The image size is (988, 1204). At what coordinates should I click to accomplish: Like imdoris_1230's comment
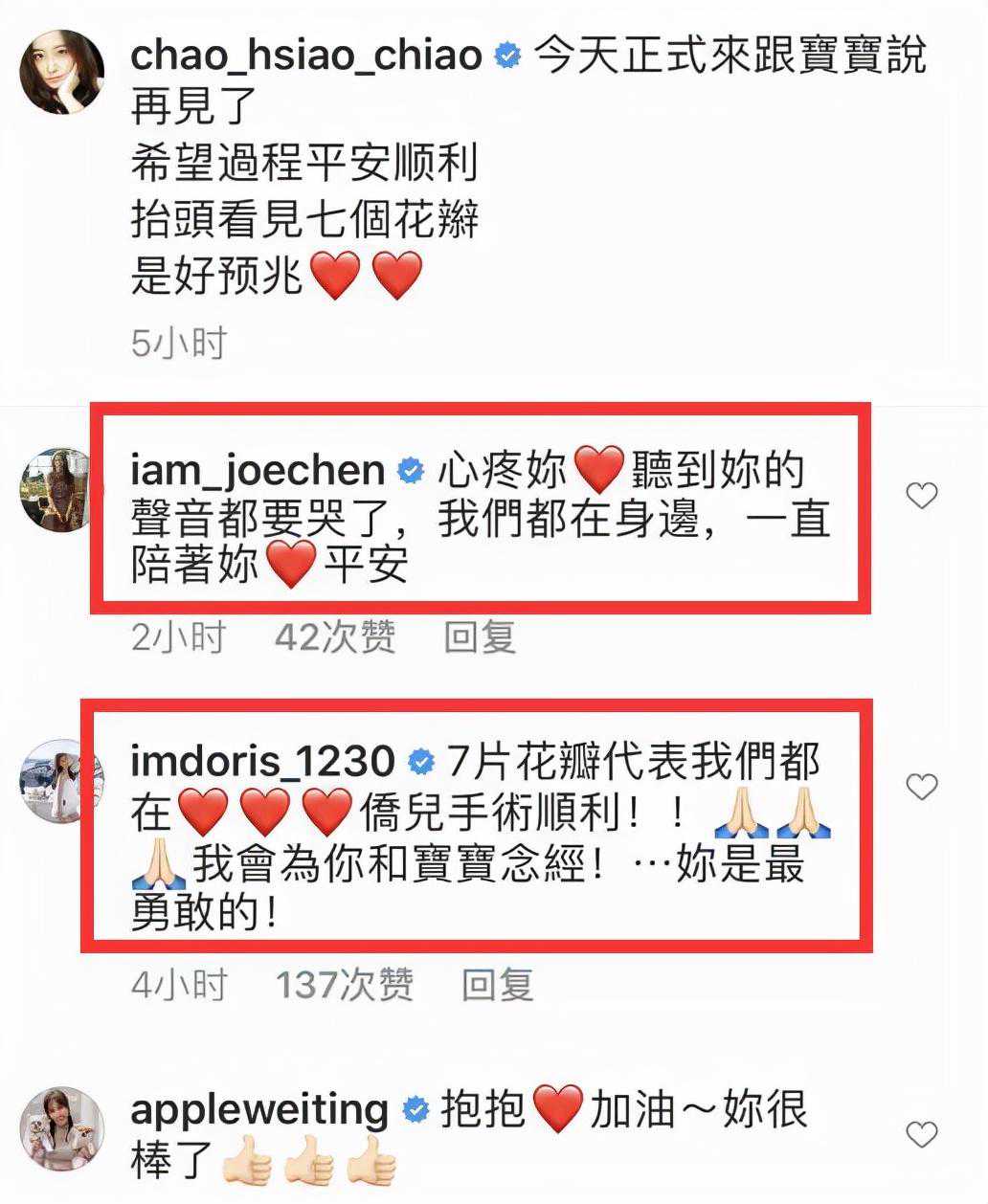tap(921, 787)
